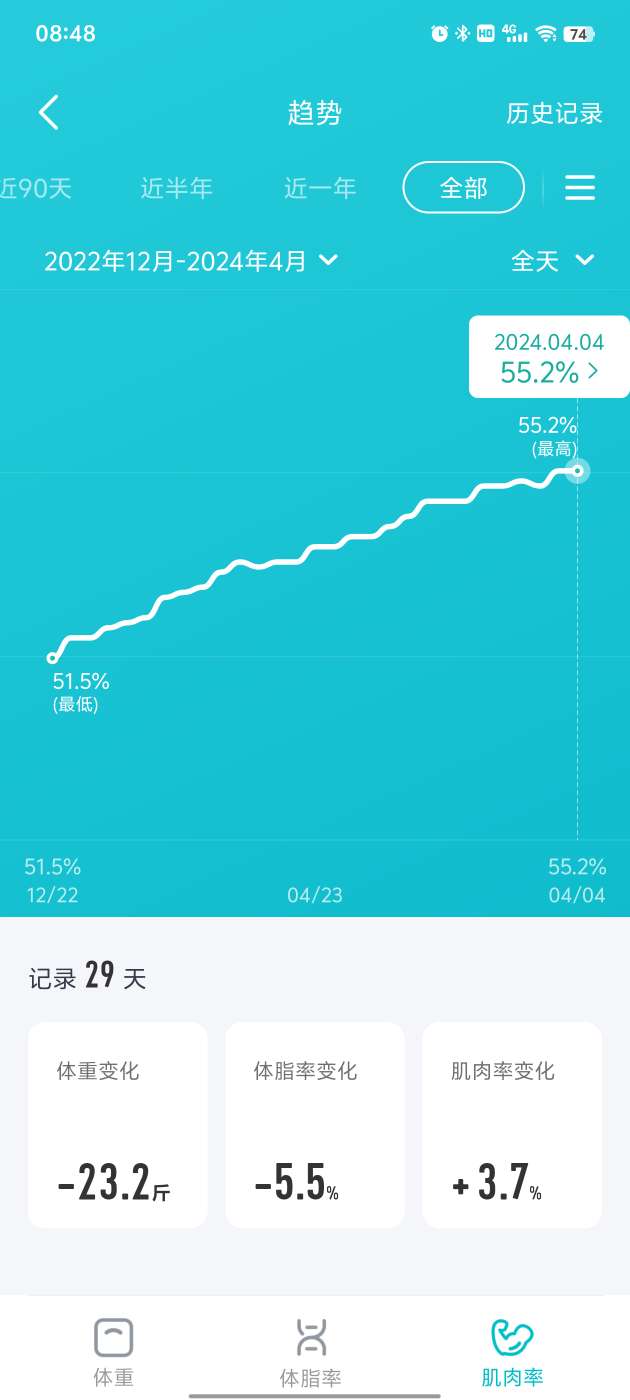The width and height of the screenshot is (630, 1400).
Task: Select the 近90天 time range
Action: pos(36,188)
